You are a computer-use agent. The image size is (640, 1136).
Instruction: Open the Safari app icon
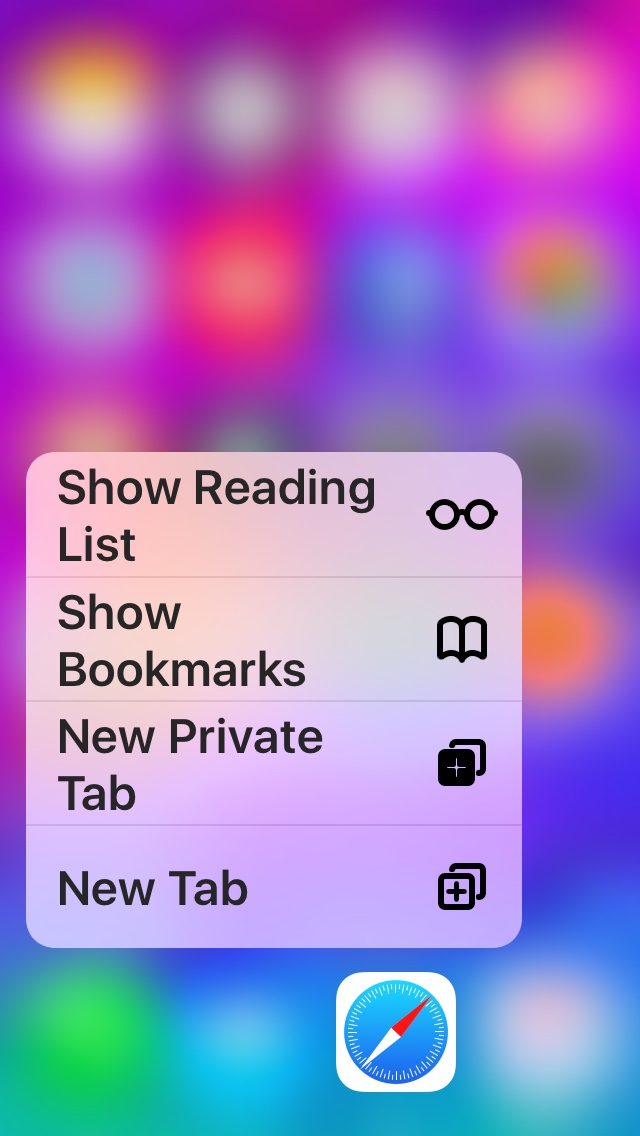[395, 1031]
